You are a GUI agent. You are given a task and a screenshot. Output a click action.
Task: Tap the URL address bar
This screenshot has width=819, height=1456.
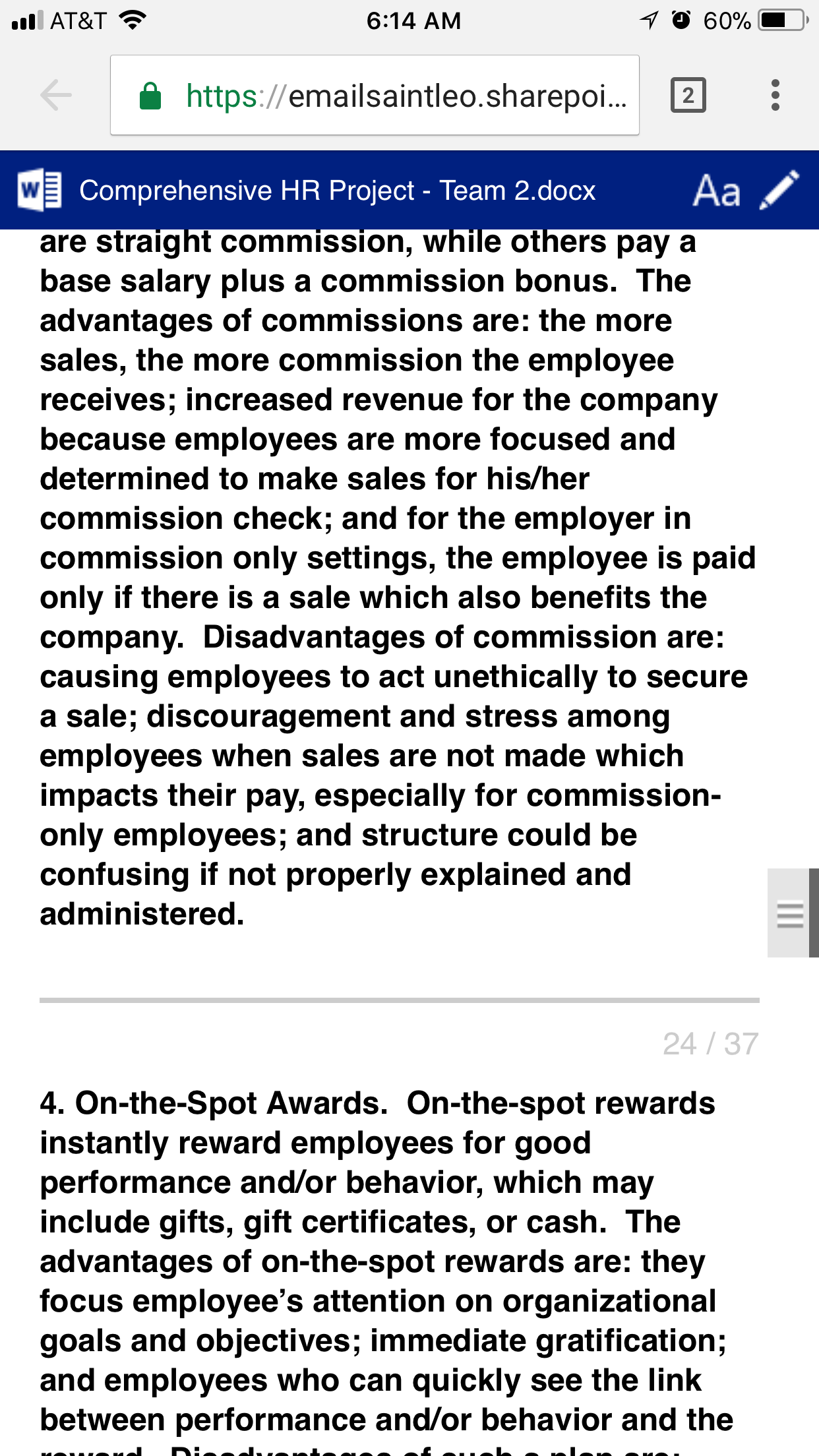[x=375, y=96]
